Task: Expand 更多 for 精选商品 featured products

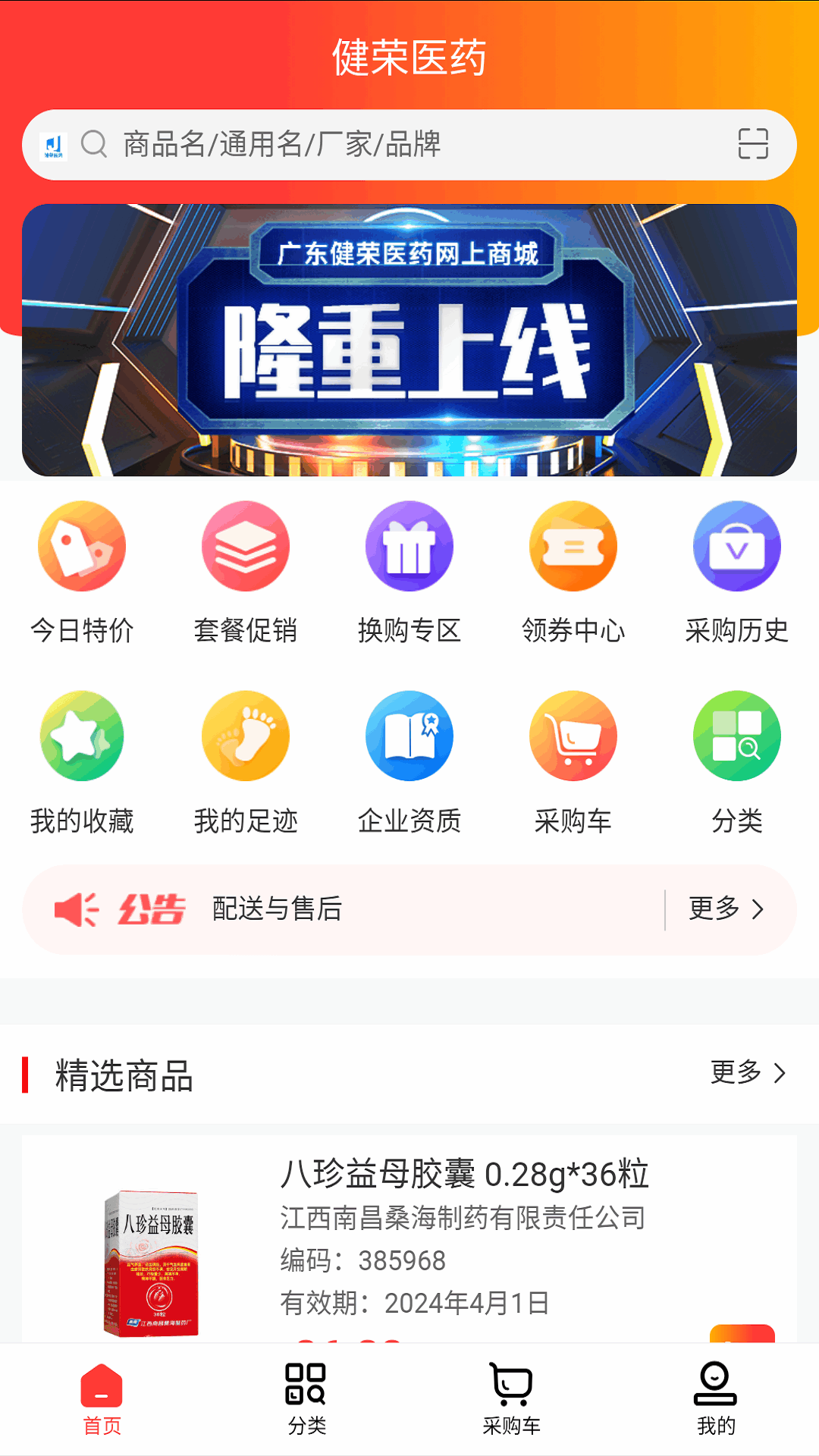Action: pos(747,1074)
